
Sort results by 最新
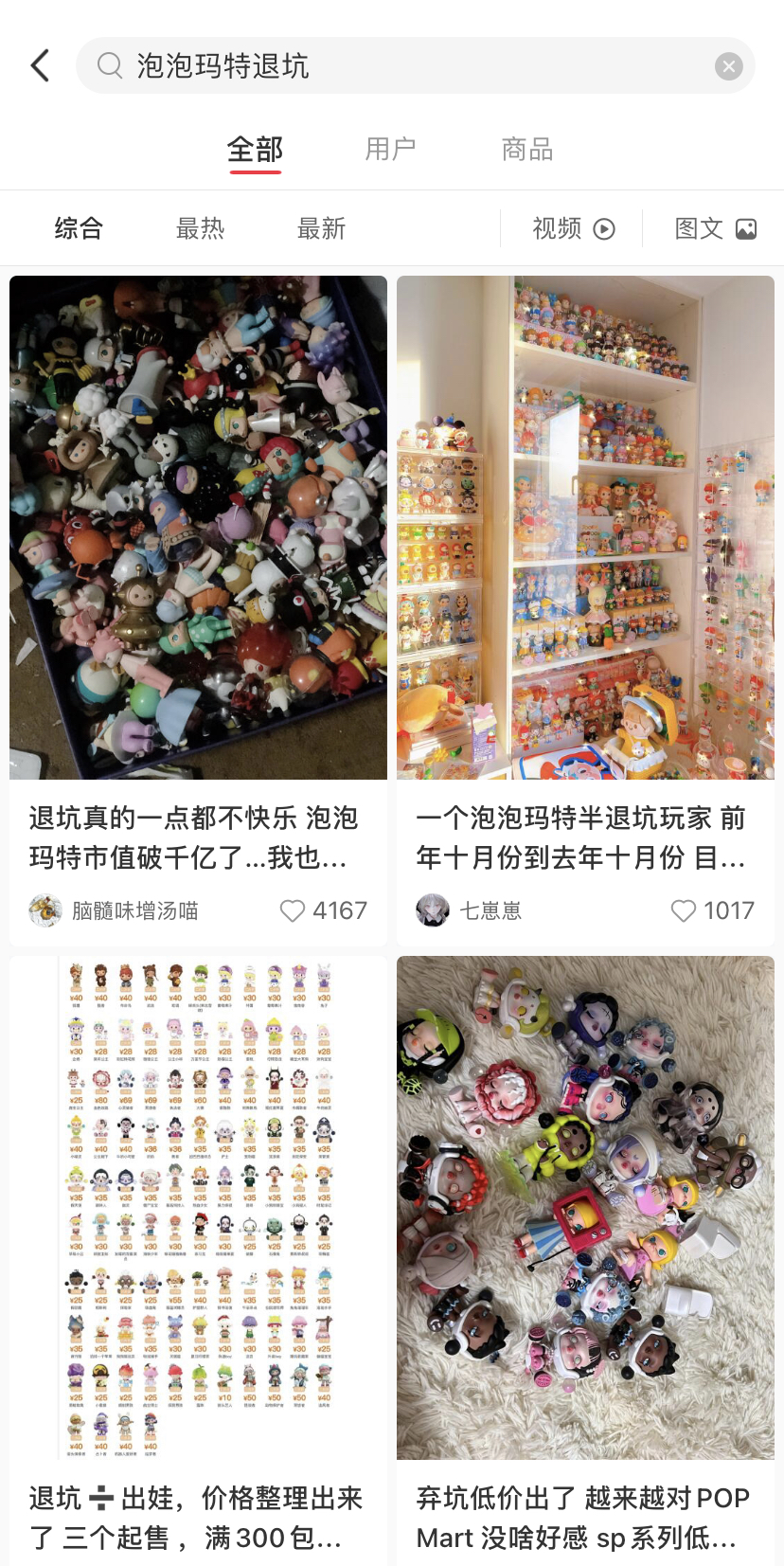click(x=321, y=228)
